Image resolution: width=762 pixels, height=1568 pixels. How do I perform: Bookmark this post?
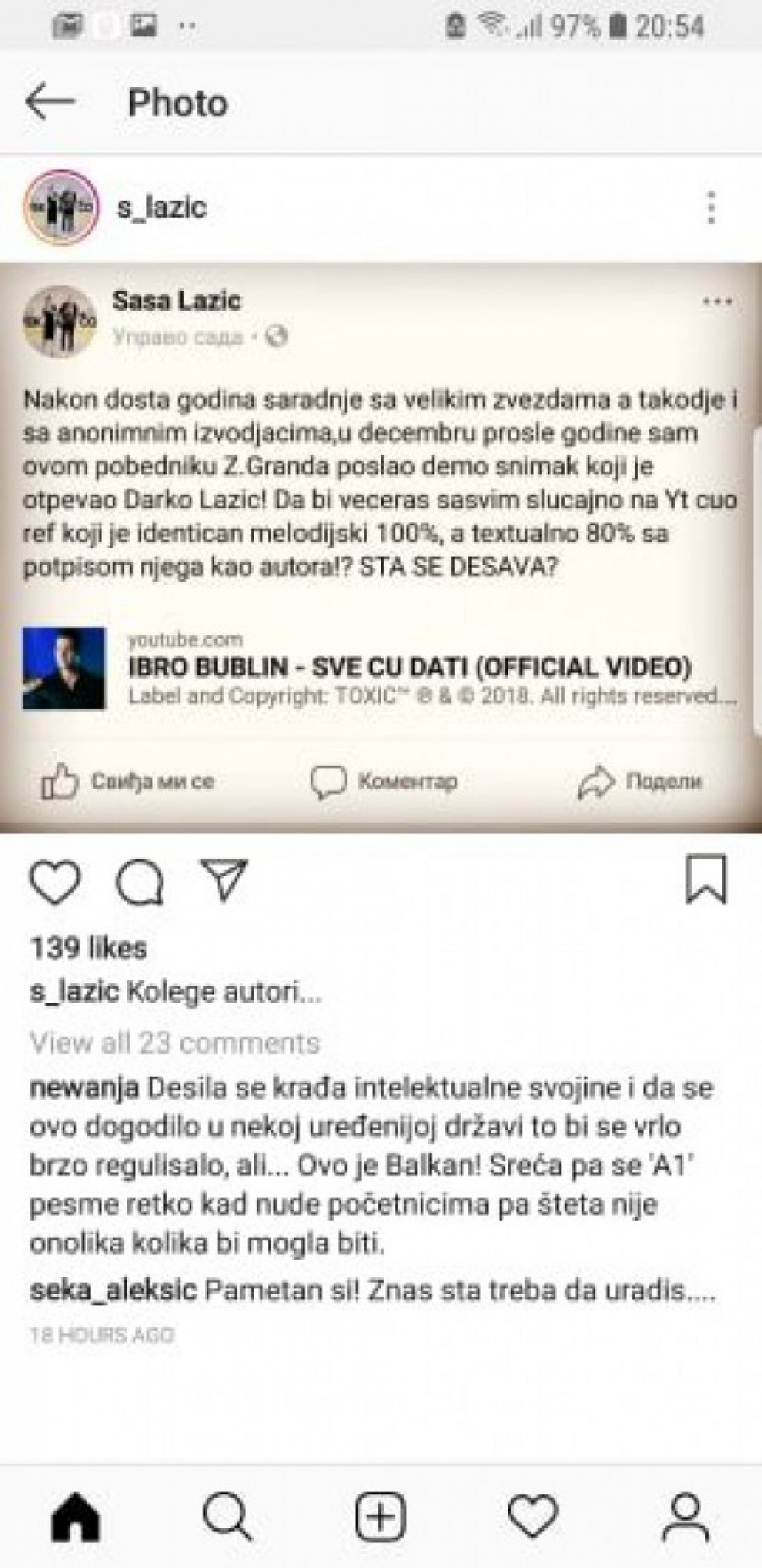(705, 880)
